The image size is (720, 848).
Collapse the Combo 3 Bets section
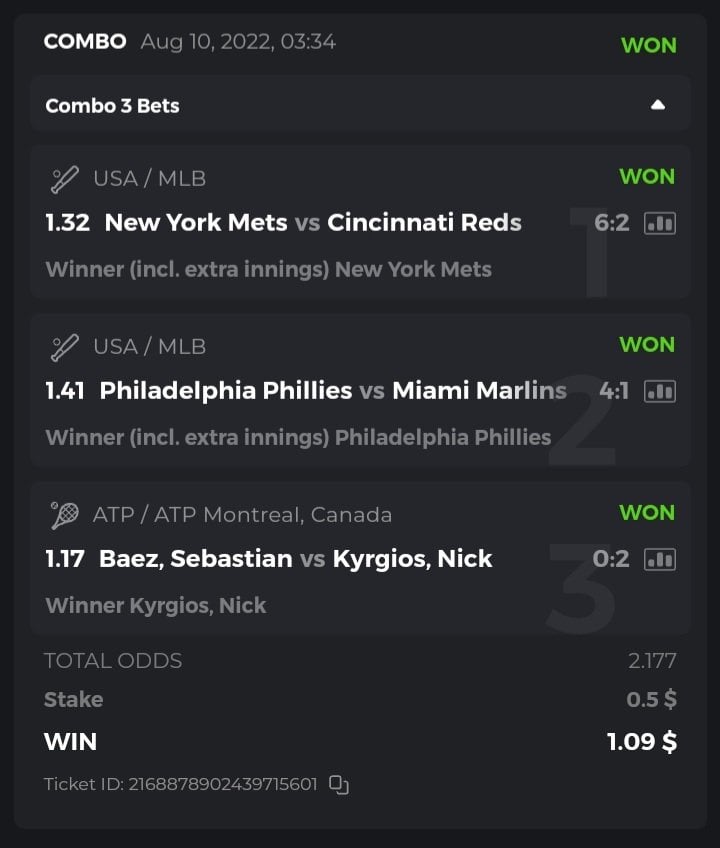pos(657,105)
